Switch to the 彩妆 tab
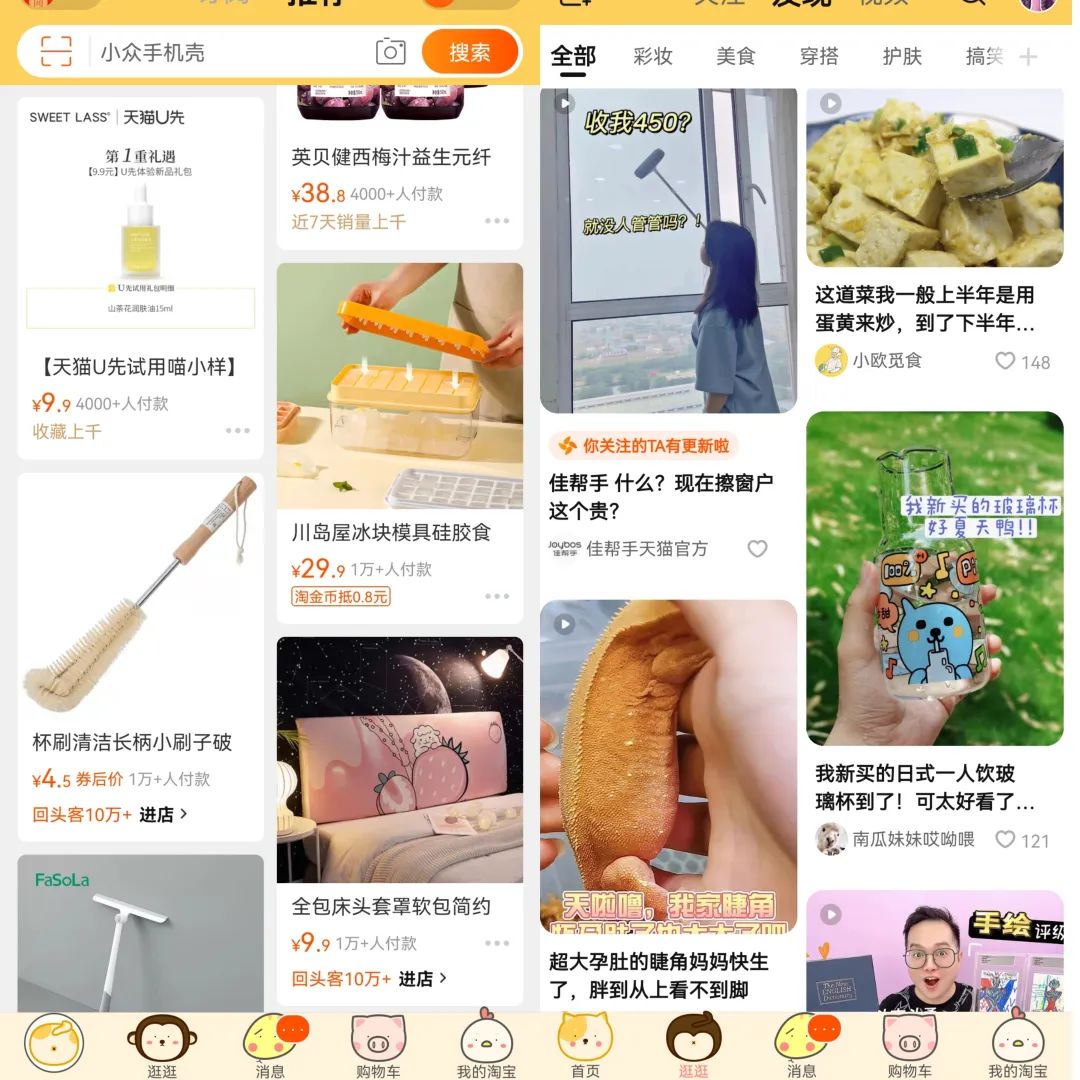 [x=653, y=57]
